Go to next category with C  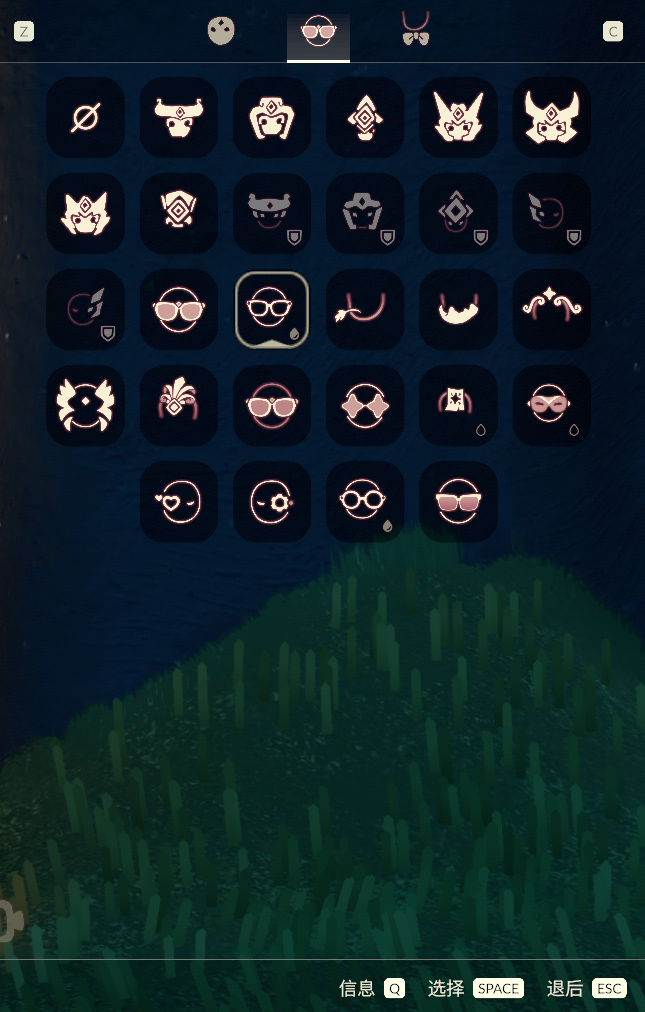pos(613,31)
